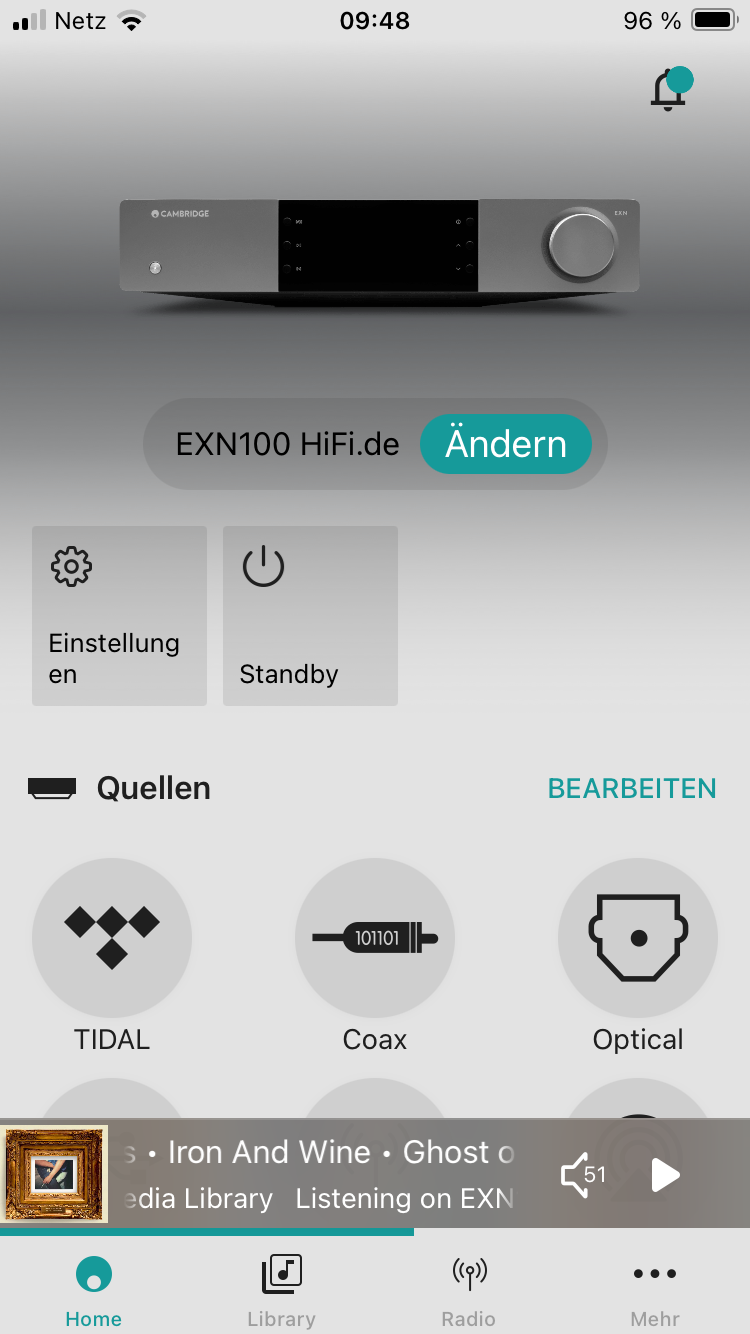This screenshot has width=750, height=1334.
Task: Select the TIDAL source
Action: (x=112, y=938)
